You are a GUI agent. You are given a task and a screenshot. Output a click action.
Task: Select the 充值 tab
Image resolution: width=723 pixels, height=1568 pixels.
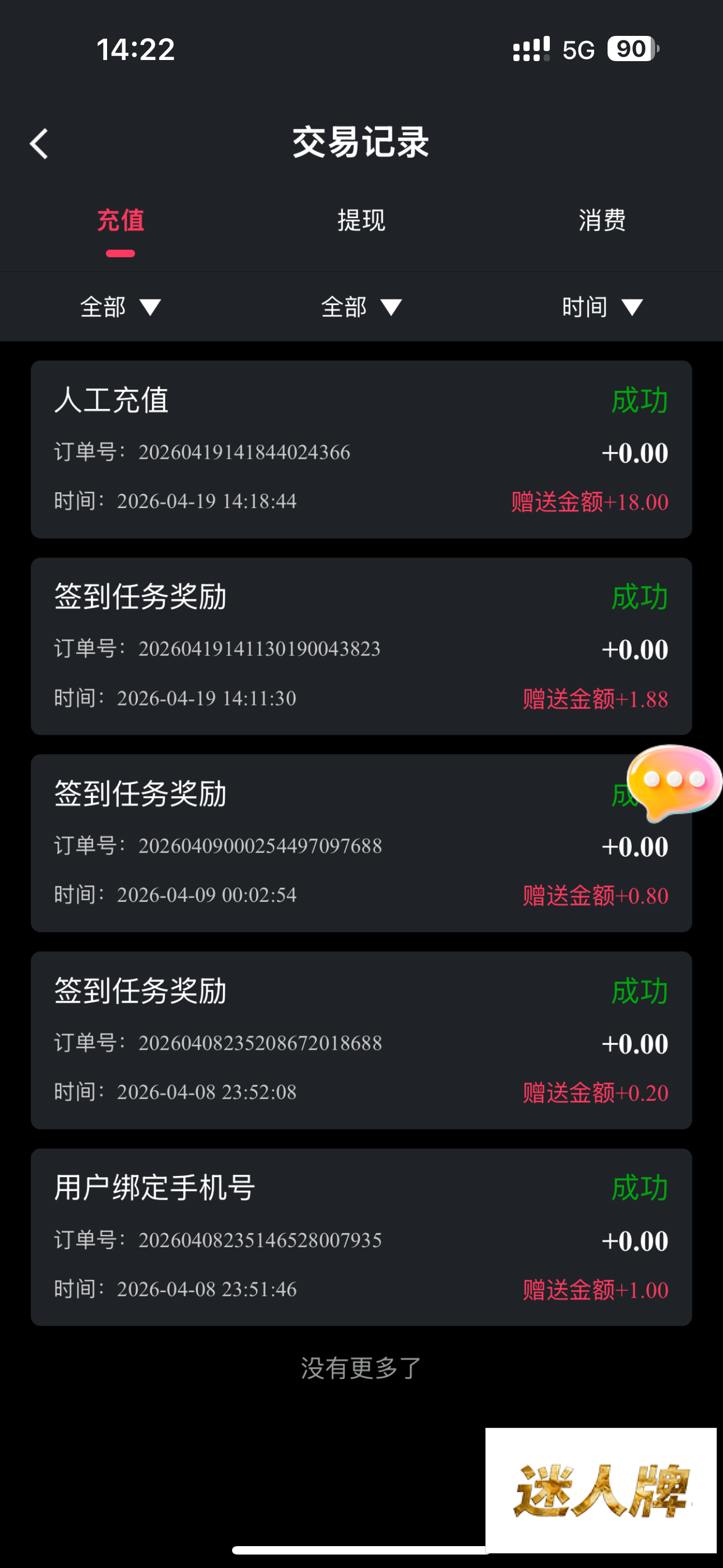[x=121, y=220]
